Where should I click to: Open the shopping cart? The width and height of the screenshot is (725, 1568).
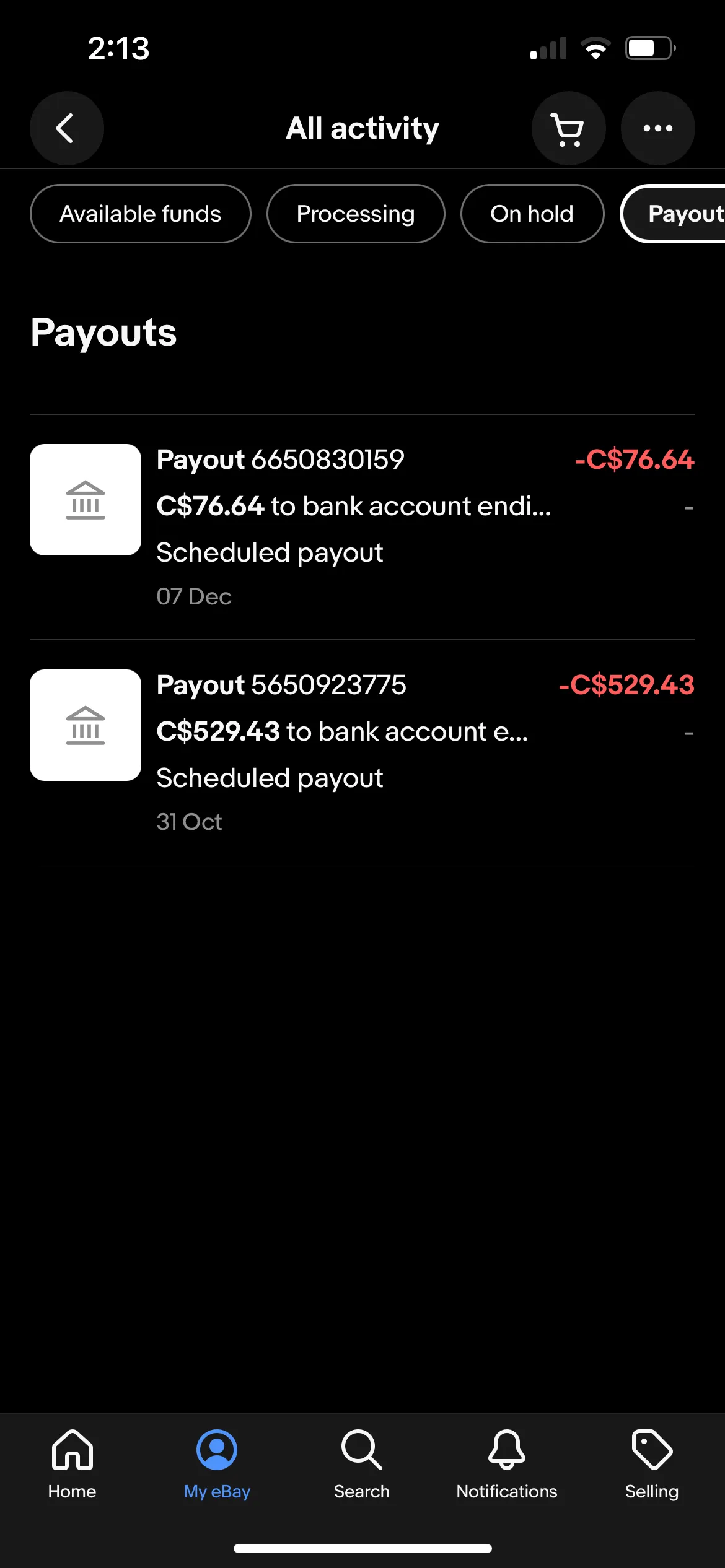[x=568, y=128]
